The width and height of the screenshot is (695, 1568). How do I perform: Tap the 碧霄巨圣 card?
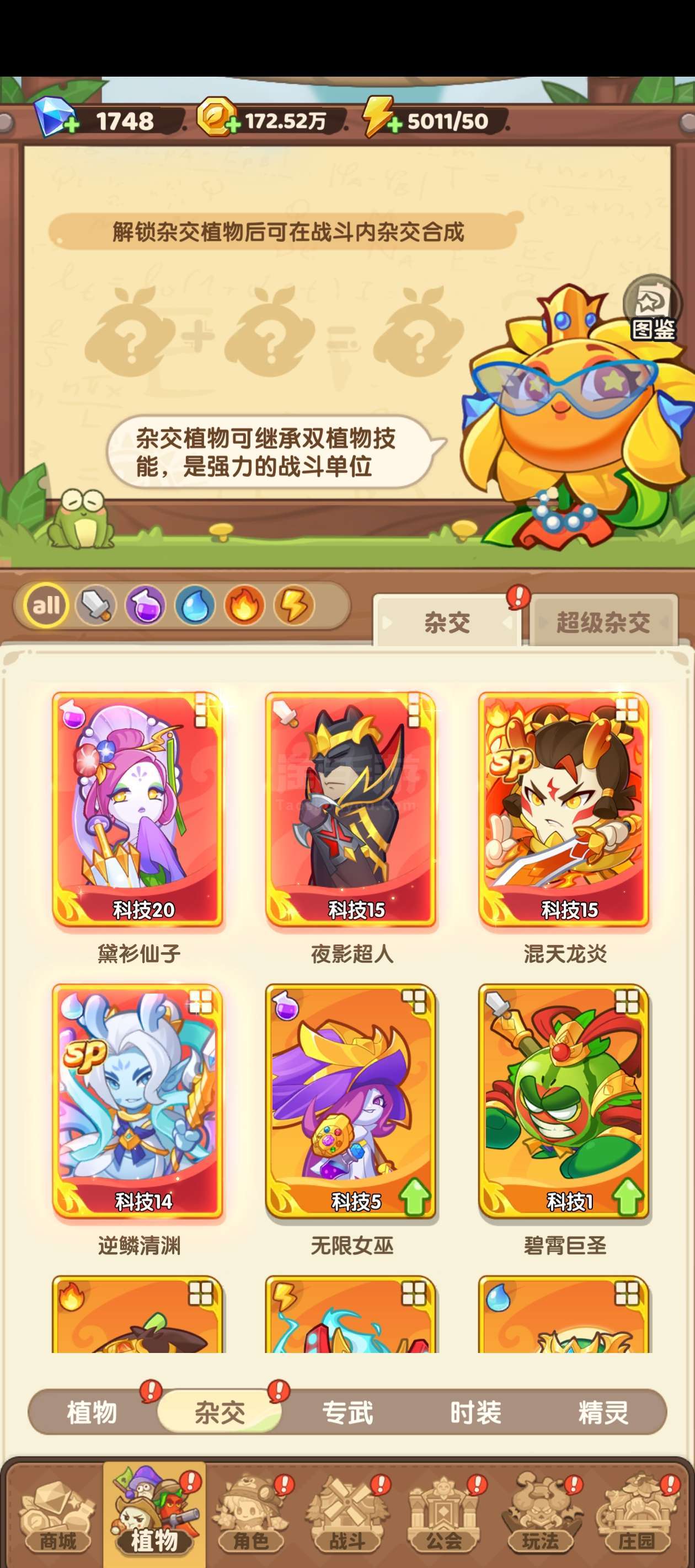[x=564, y=1101]
